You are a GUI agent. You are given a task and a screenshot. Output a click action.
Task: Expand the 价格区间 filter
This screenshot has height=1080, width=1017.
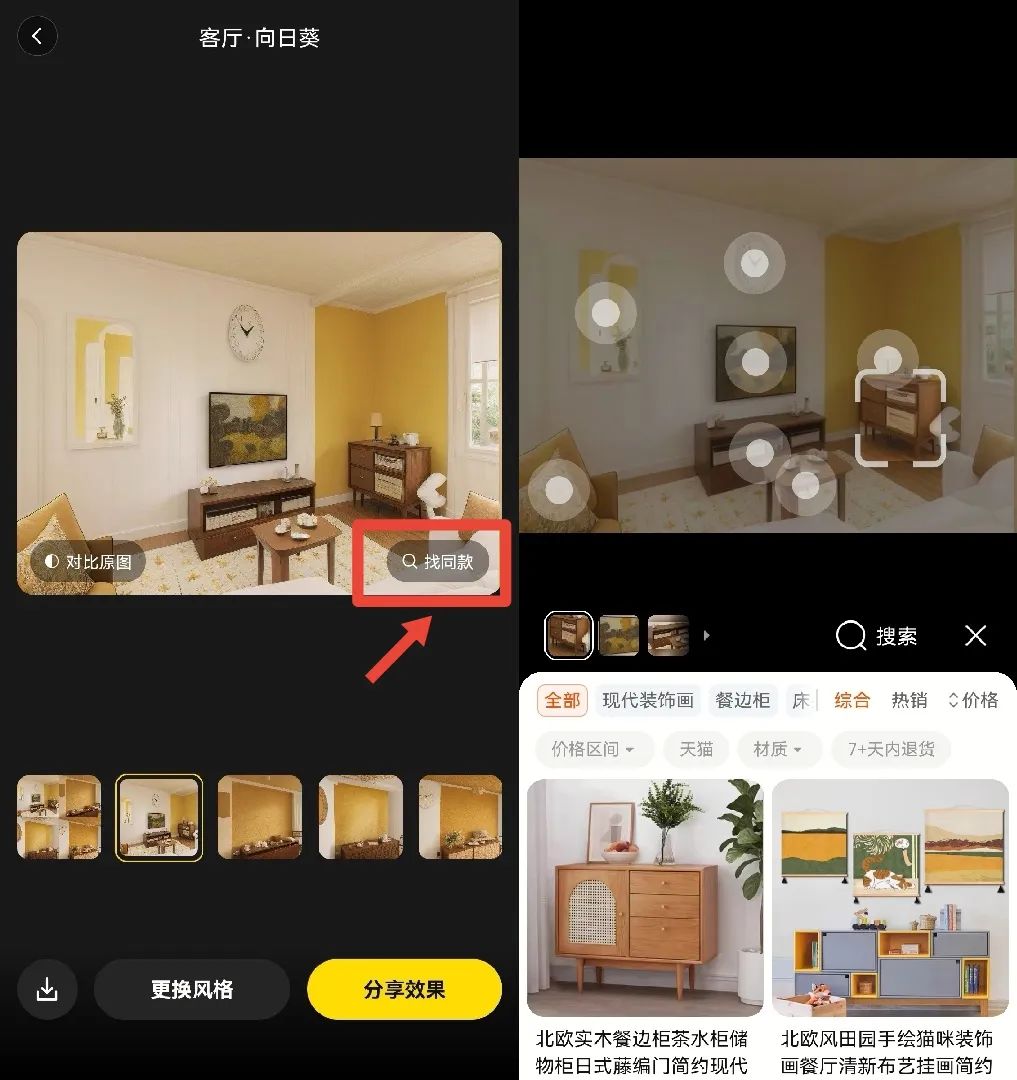tap(594, 749)
